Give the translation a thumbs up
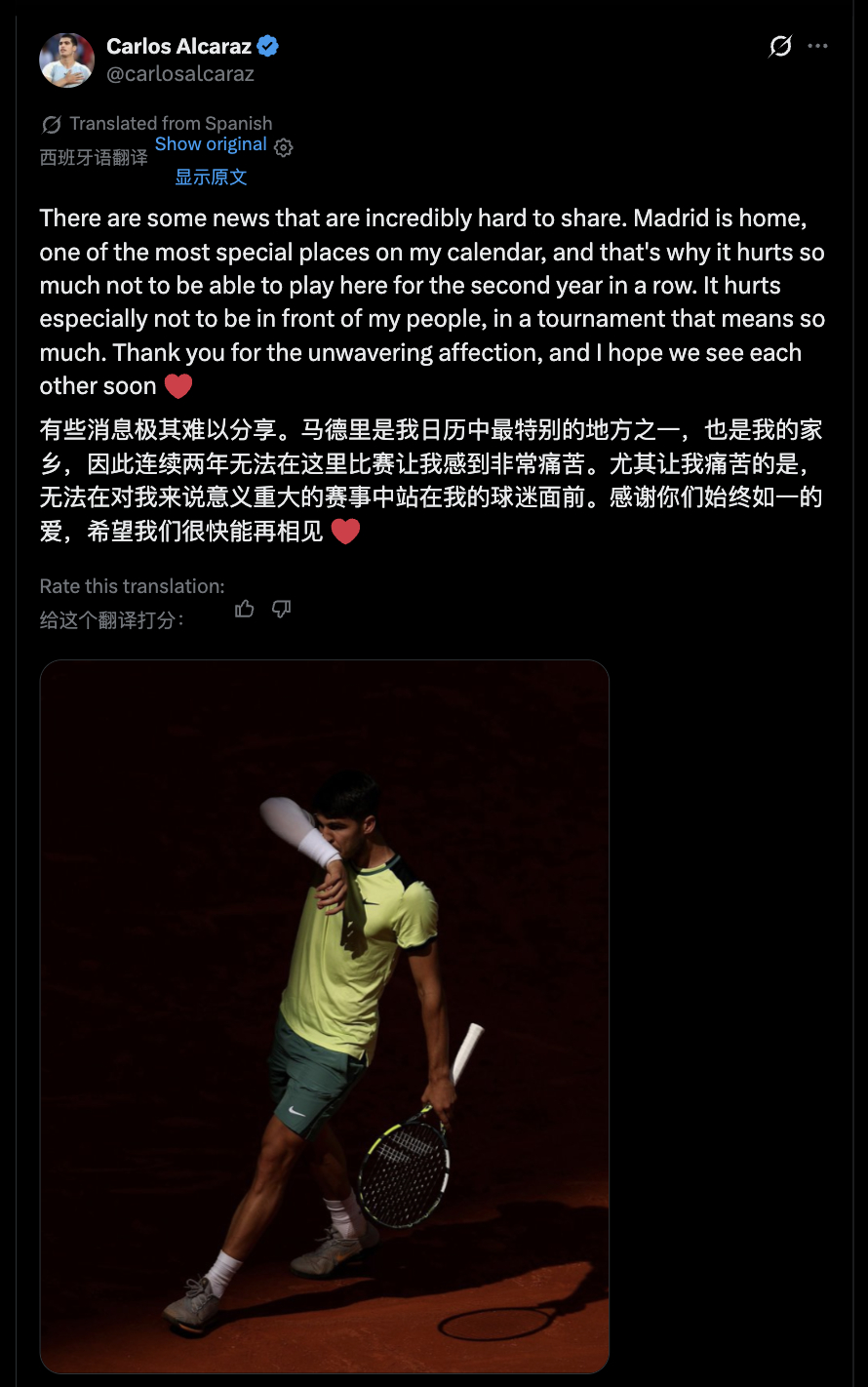 pyautogui.click(x=244, y=608)
